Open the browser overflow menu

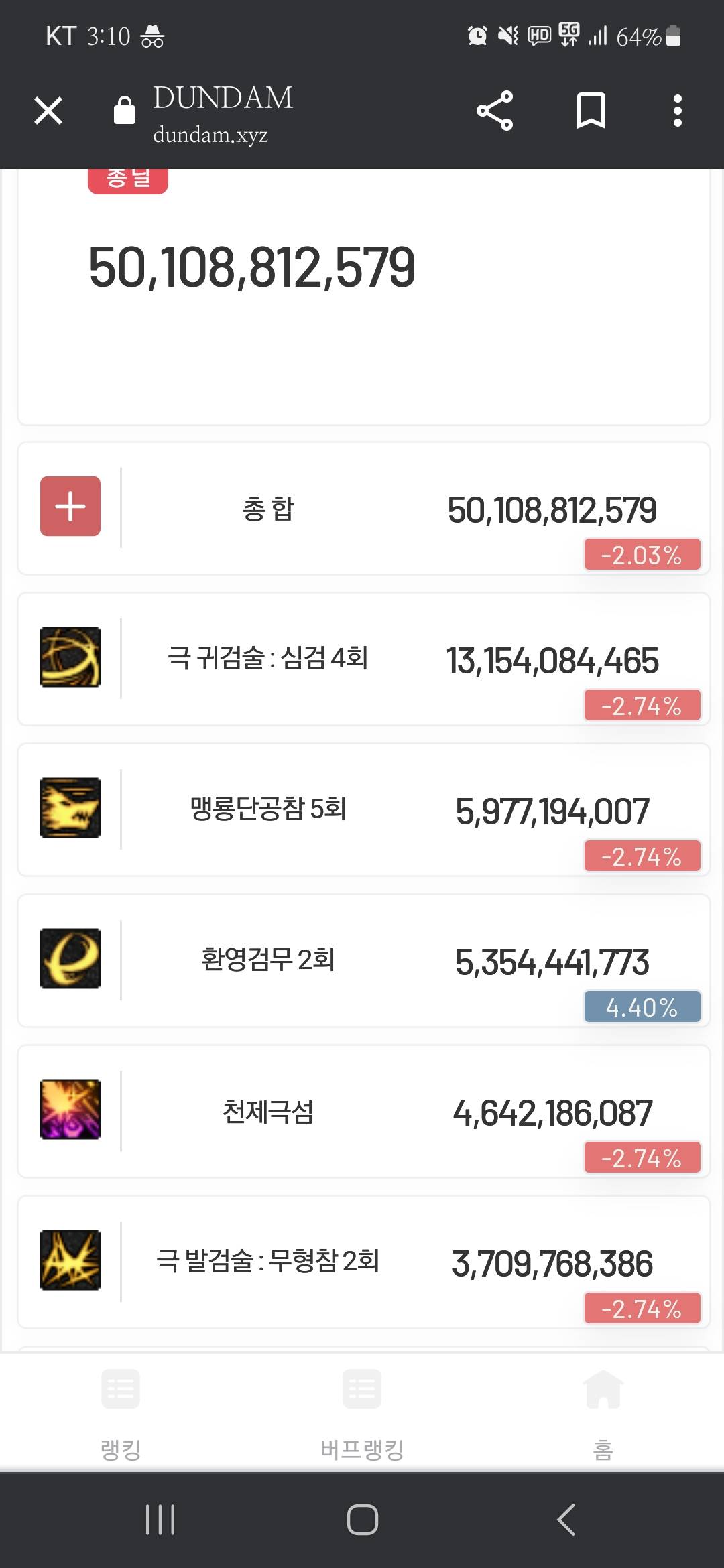coord(677,111)
